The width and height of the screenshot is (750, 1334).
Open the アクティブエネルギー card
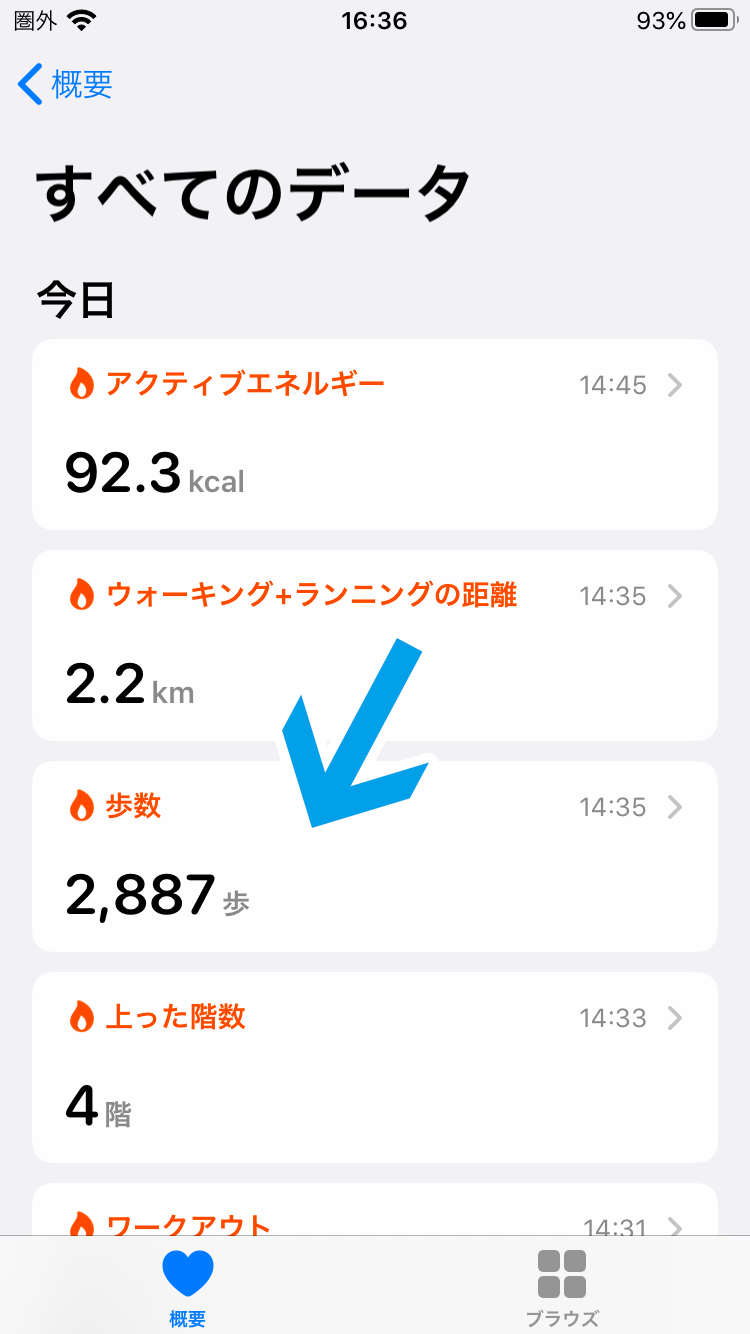(374, 434)
